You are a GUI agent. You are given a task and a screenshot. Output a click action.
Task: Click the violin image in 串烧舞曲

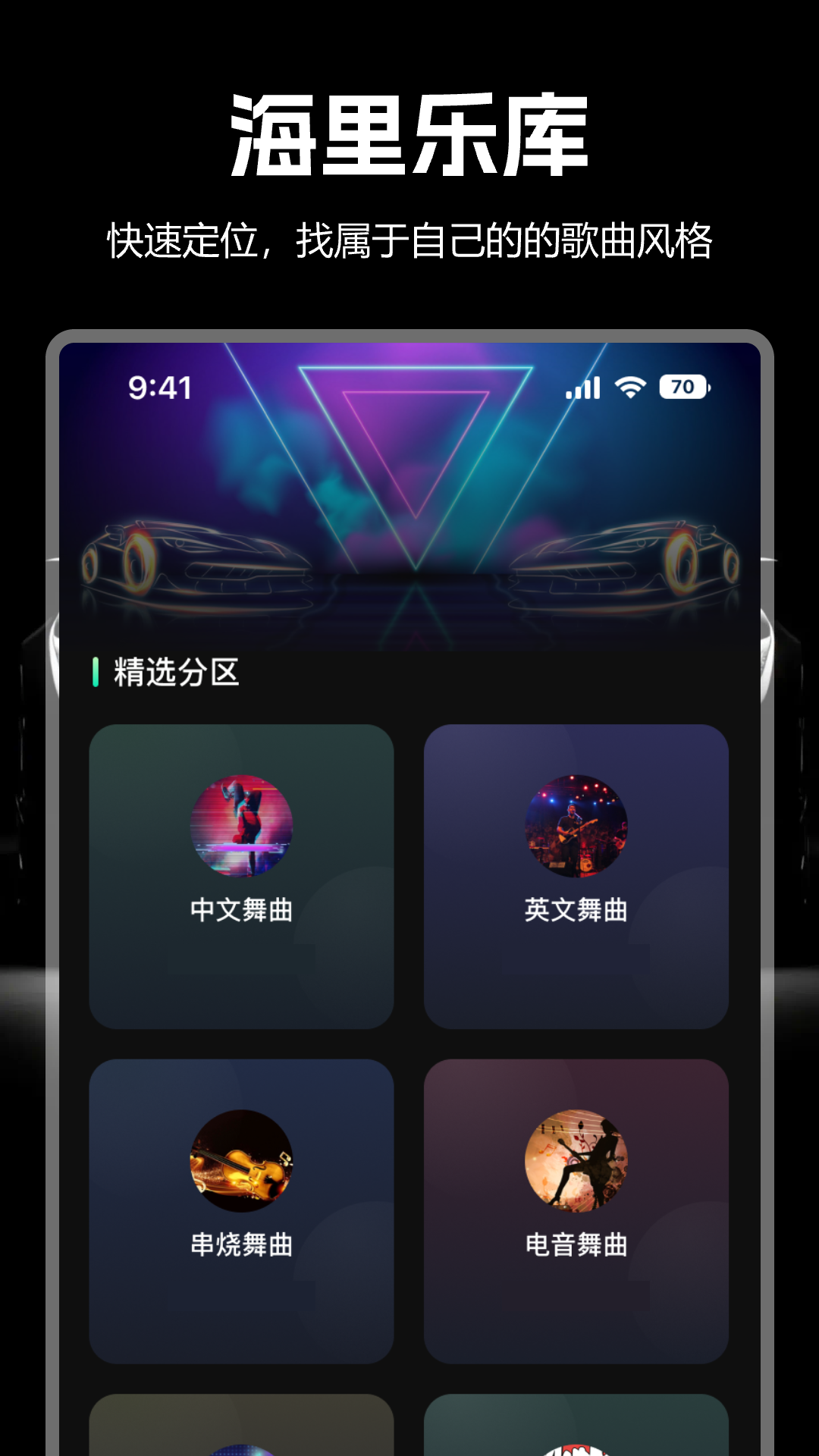pos(240,1160)
